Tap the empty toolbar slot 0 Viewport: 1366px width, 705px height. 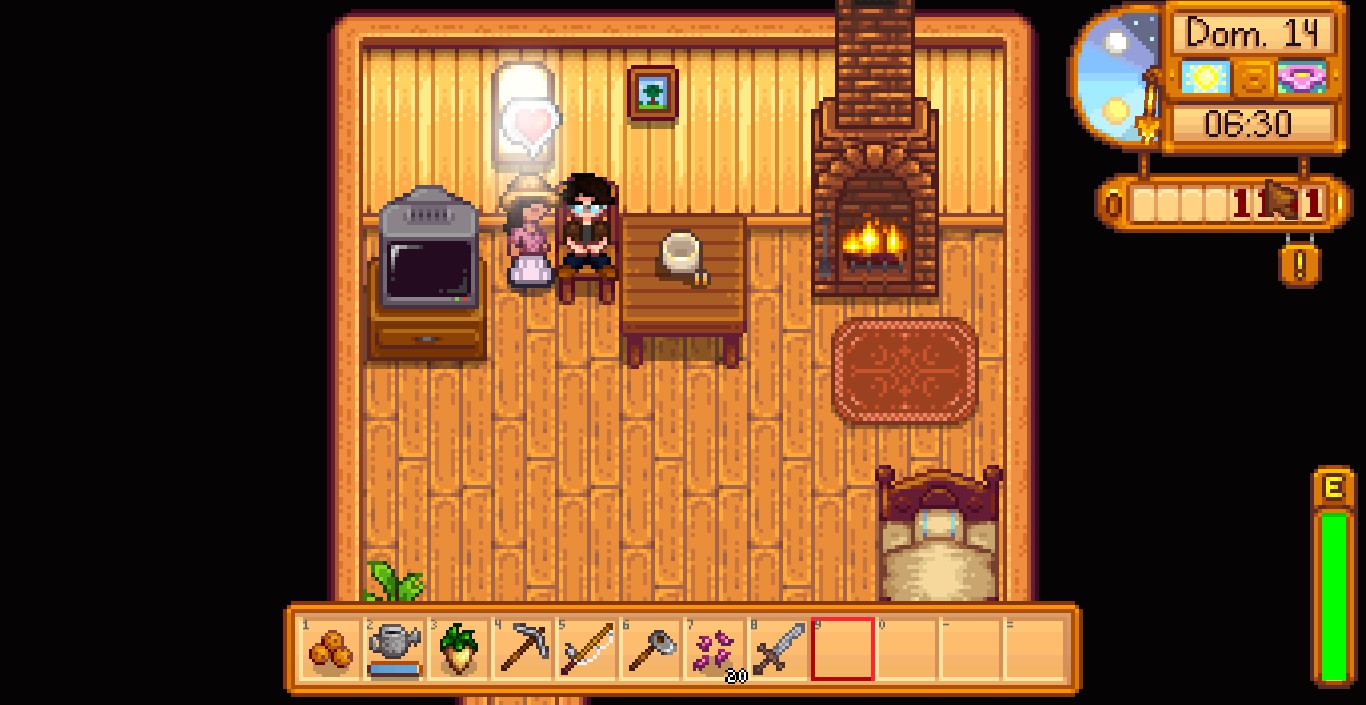(x=906, y=649)
